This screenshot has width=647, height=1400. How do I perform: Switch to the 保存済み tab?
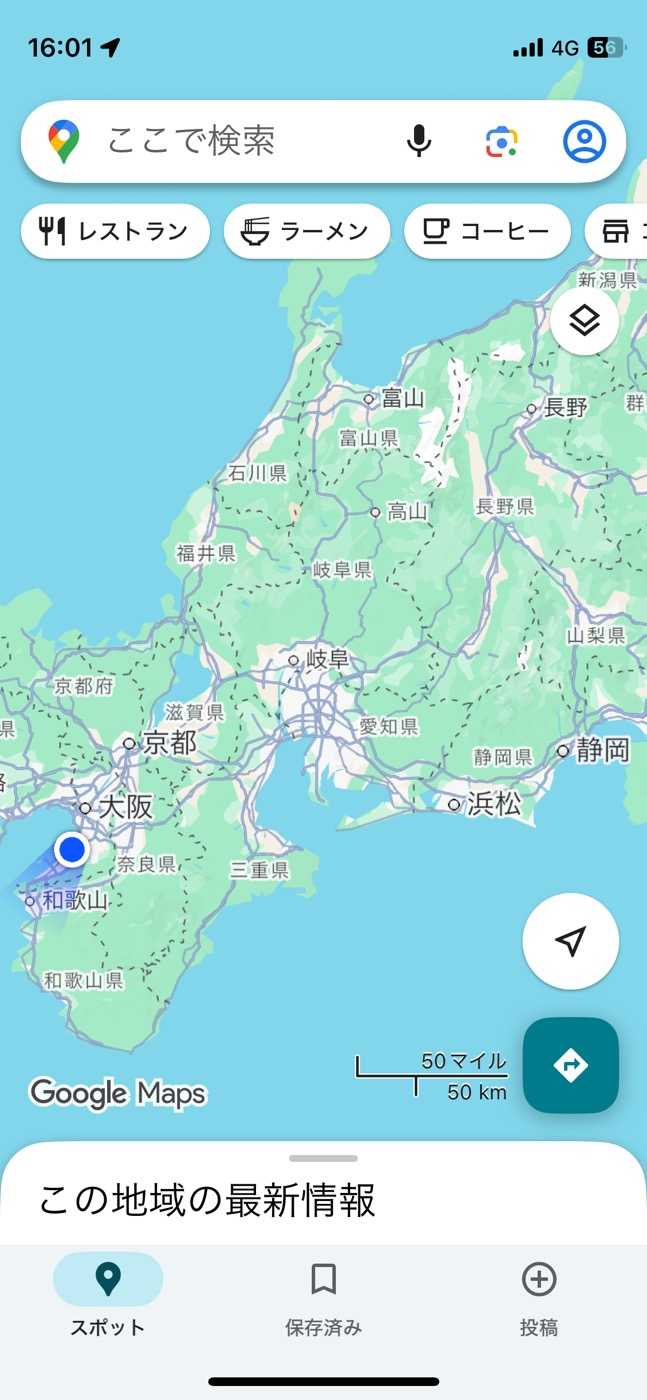pyautogui.click(x=323, y=1298)
